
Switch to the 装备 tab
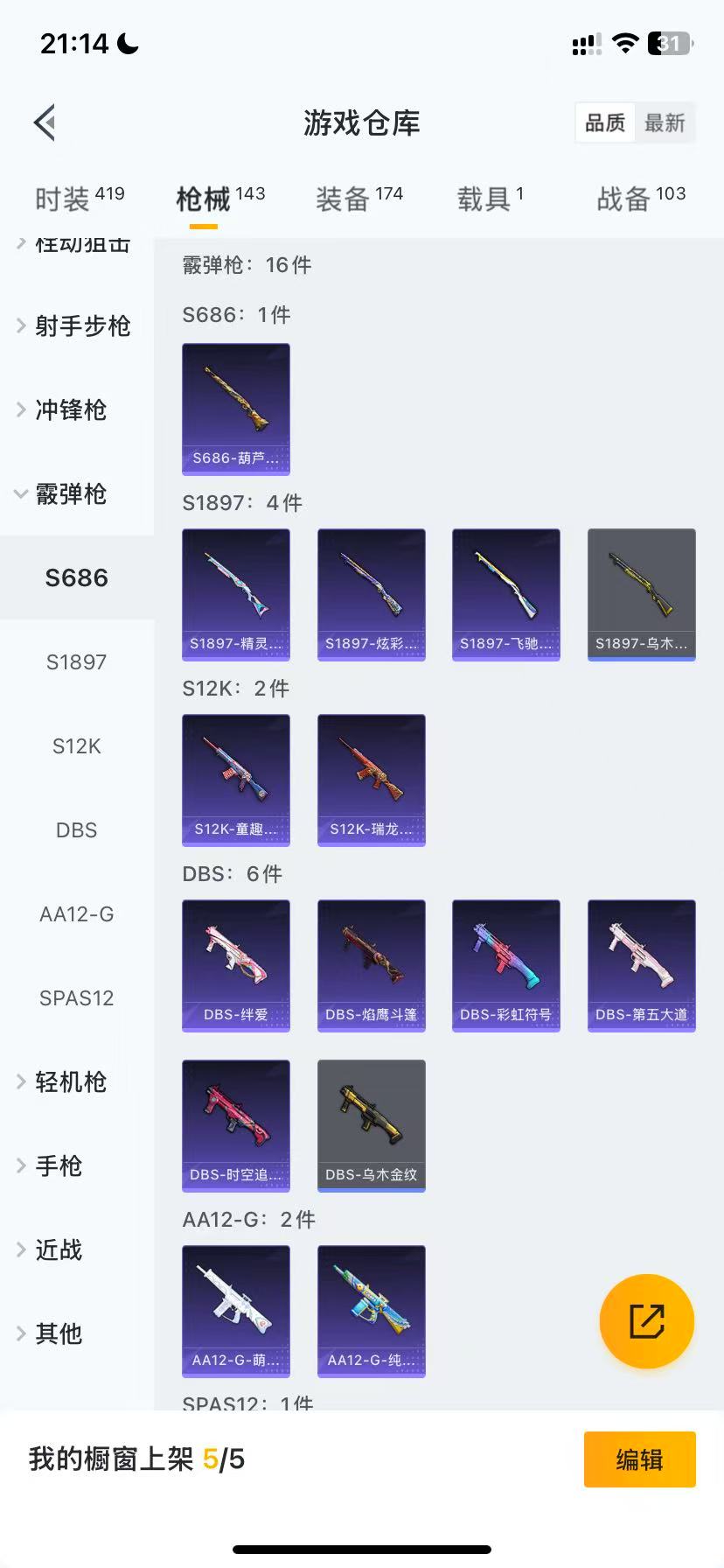(359, 199)
